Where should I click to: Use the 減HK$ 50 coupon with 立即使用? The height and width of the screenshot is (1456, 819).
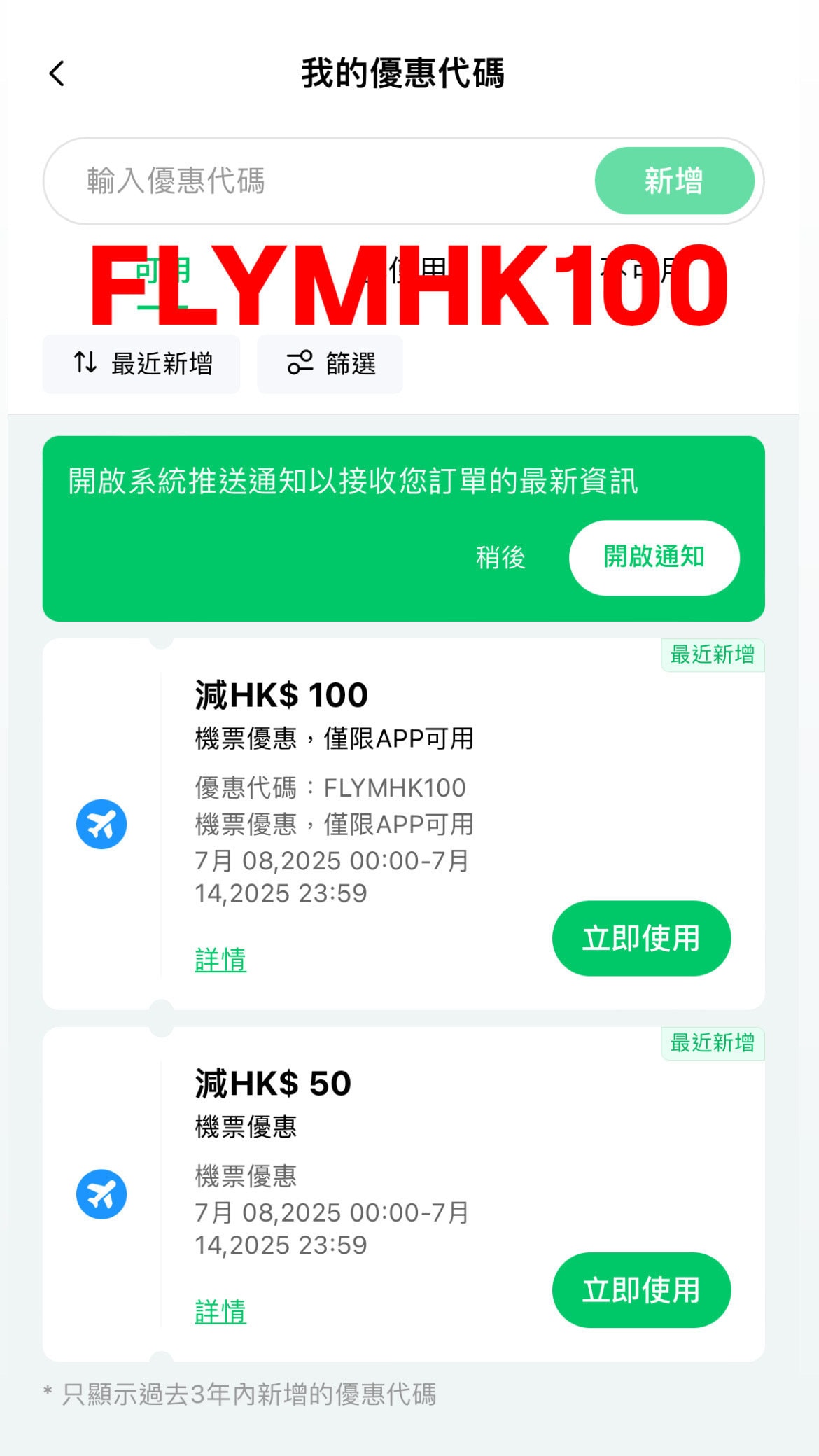641,1290
